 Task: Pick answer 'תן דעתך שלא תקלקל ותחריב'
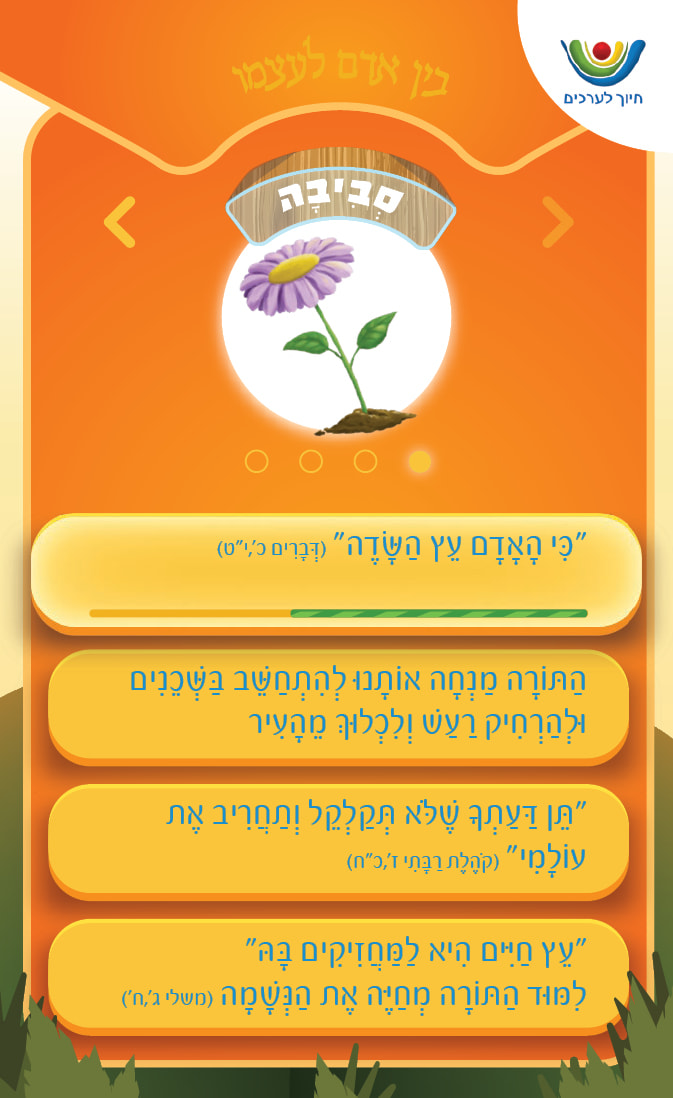click(x=338, y=838)
